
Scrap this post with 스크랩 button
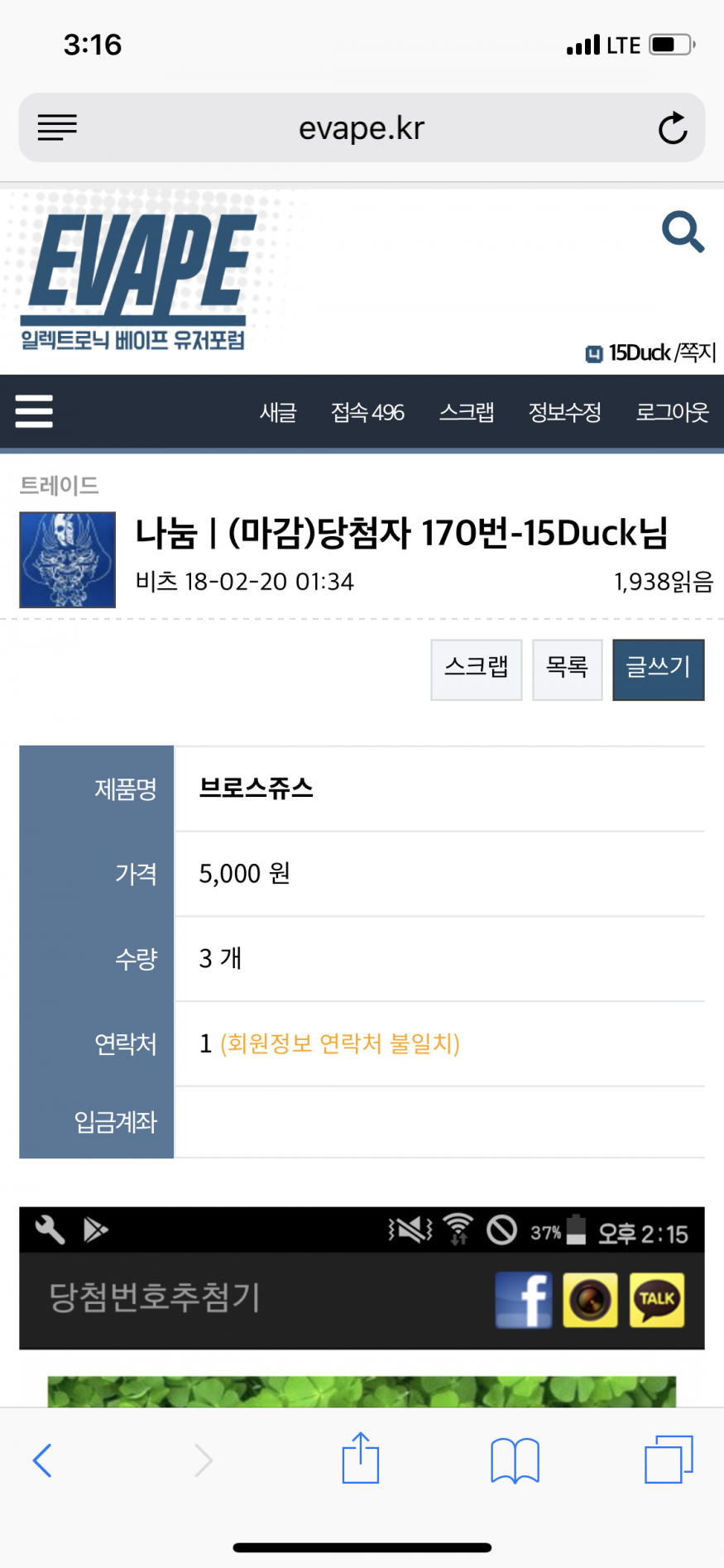476,669
